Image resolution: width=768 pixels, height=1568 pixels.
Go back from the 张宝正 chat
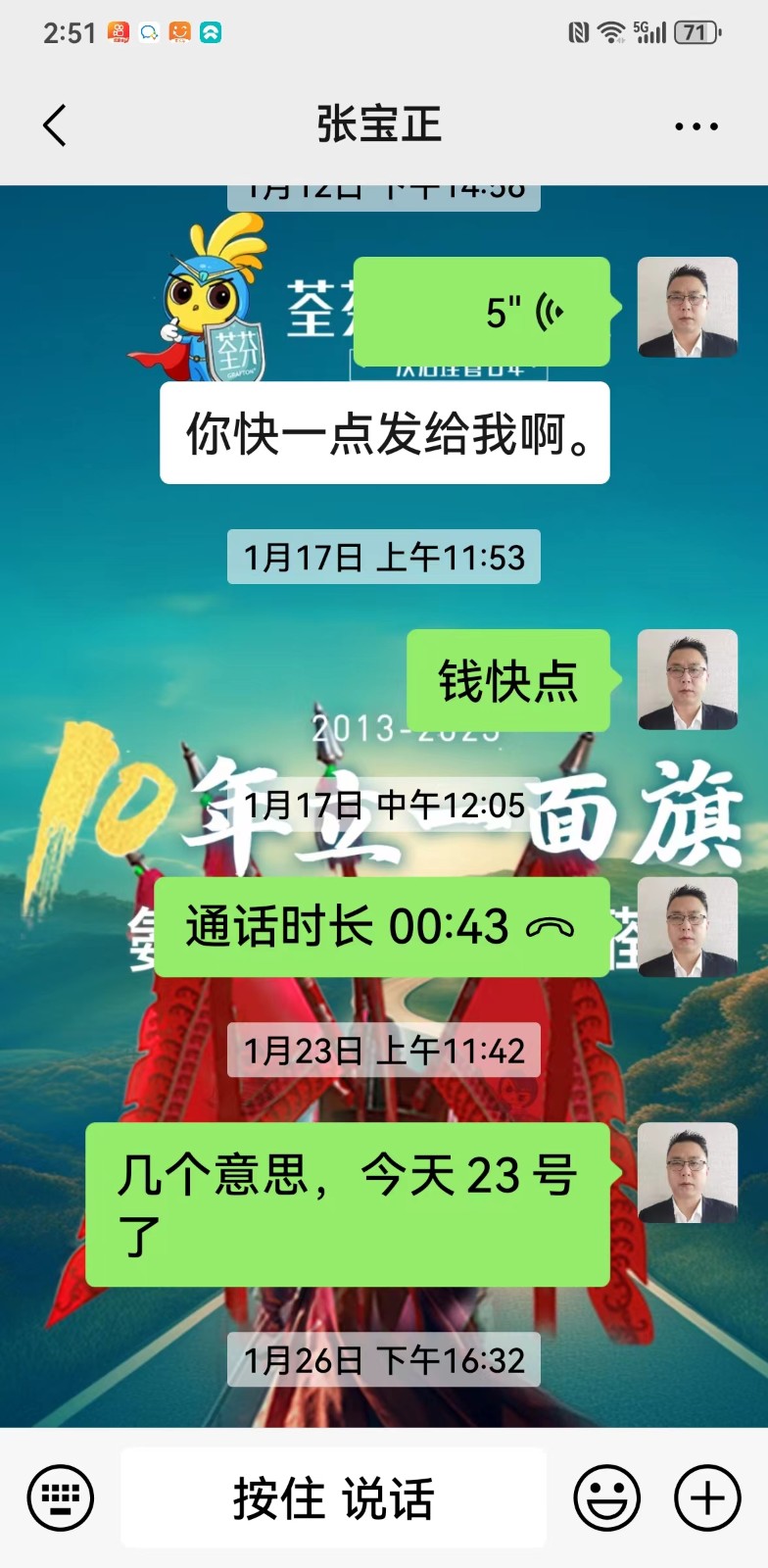(55, 125)
